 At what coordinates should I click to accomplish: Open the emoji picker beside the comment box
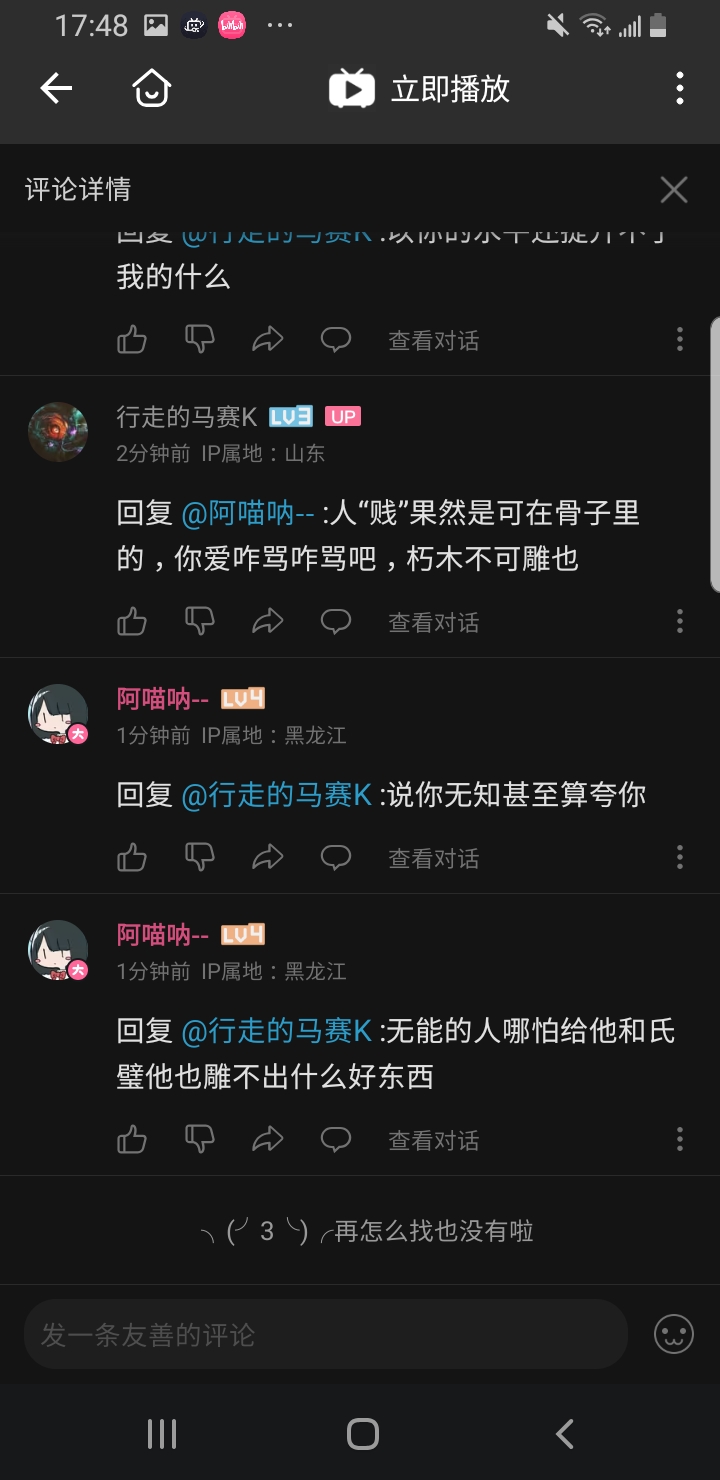674,1334
